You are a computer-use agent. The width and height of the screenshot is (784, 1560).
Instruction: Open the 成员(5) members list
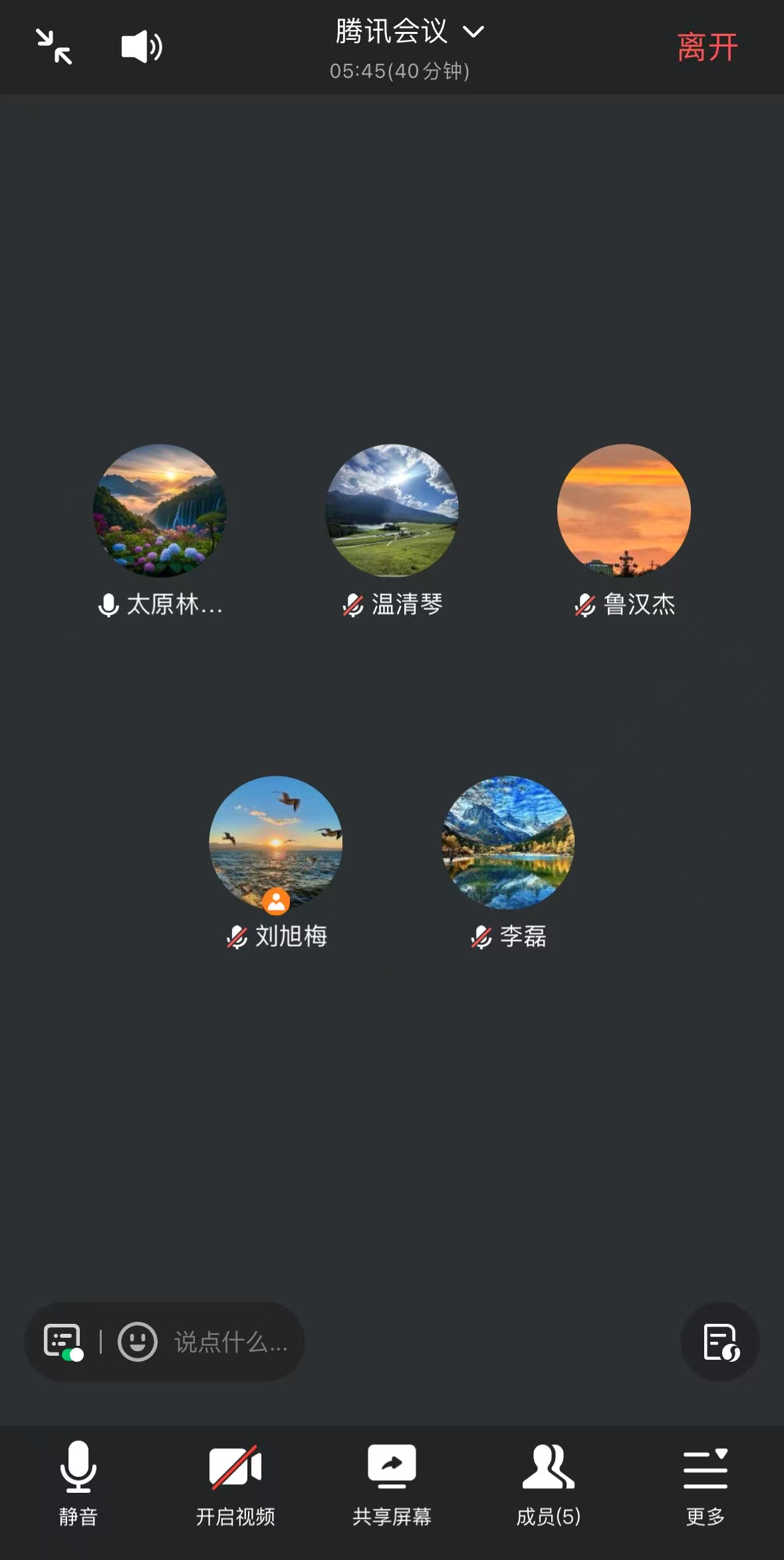coord(549,1477)
